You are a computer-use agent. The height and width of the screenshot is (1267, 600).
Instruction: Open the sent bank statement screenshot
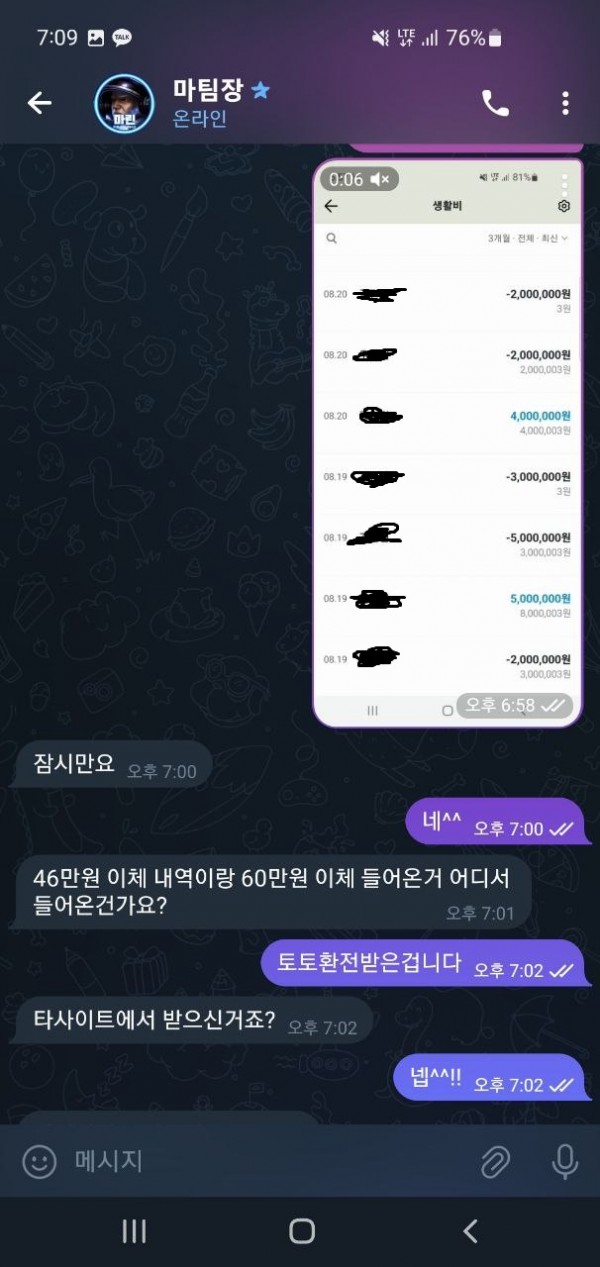click(x=447, y=440)
